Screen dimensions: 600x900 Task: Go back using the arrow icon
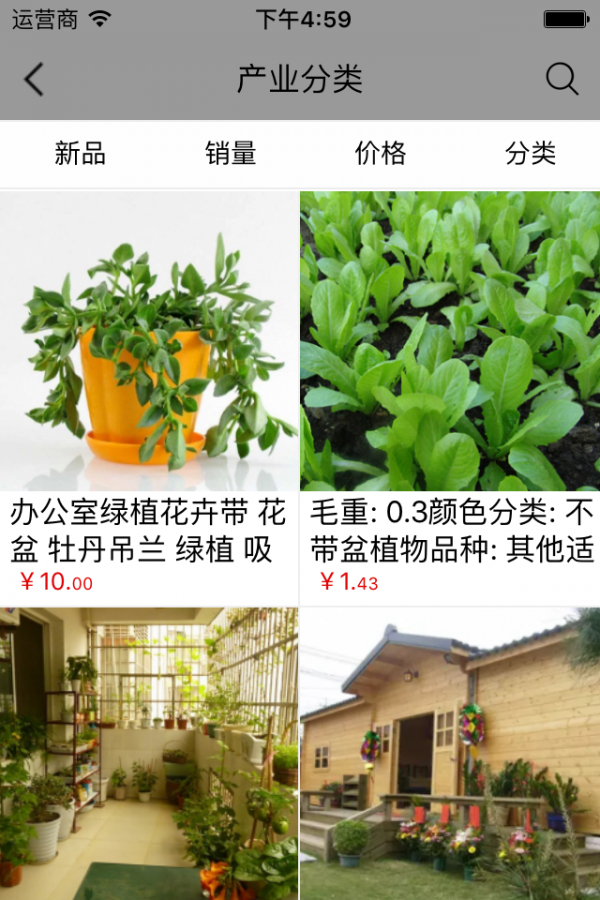[35, 80]
